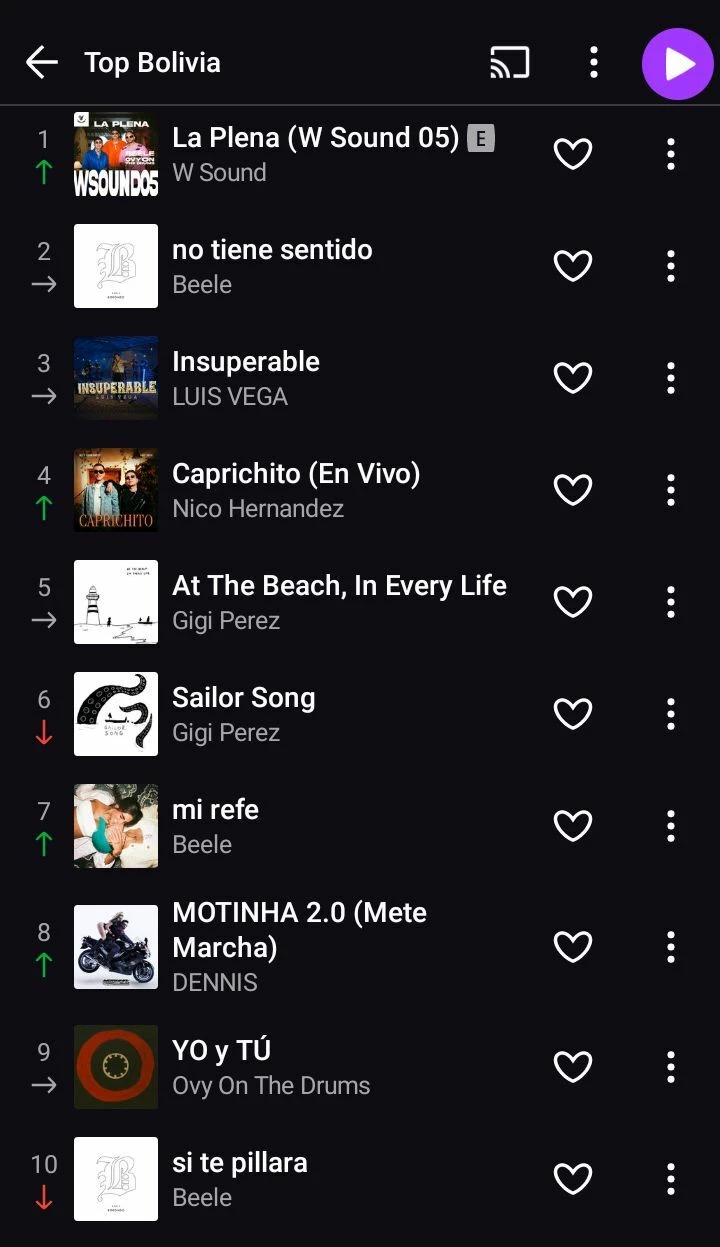
Task: Like Sailor Song by Gigi Perez
Action: 573,714
